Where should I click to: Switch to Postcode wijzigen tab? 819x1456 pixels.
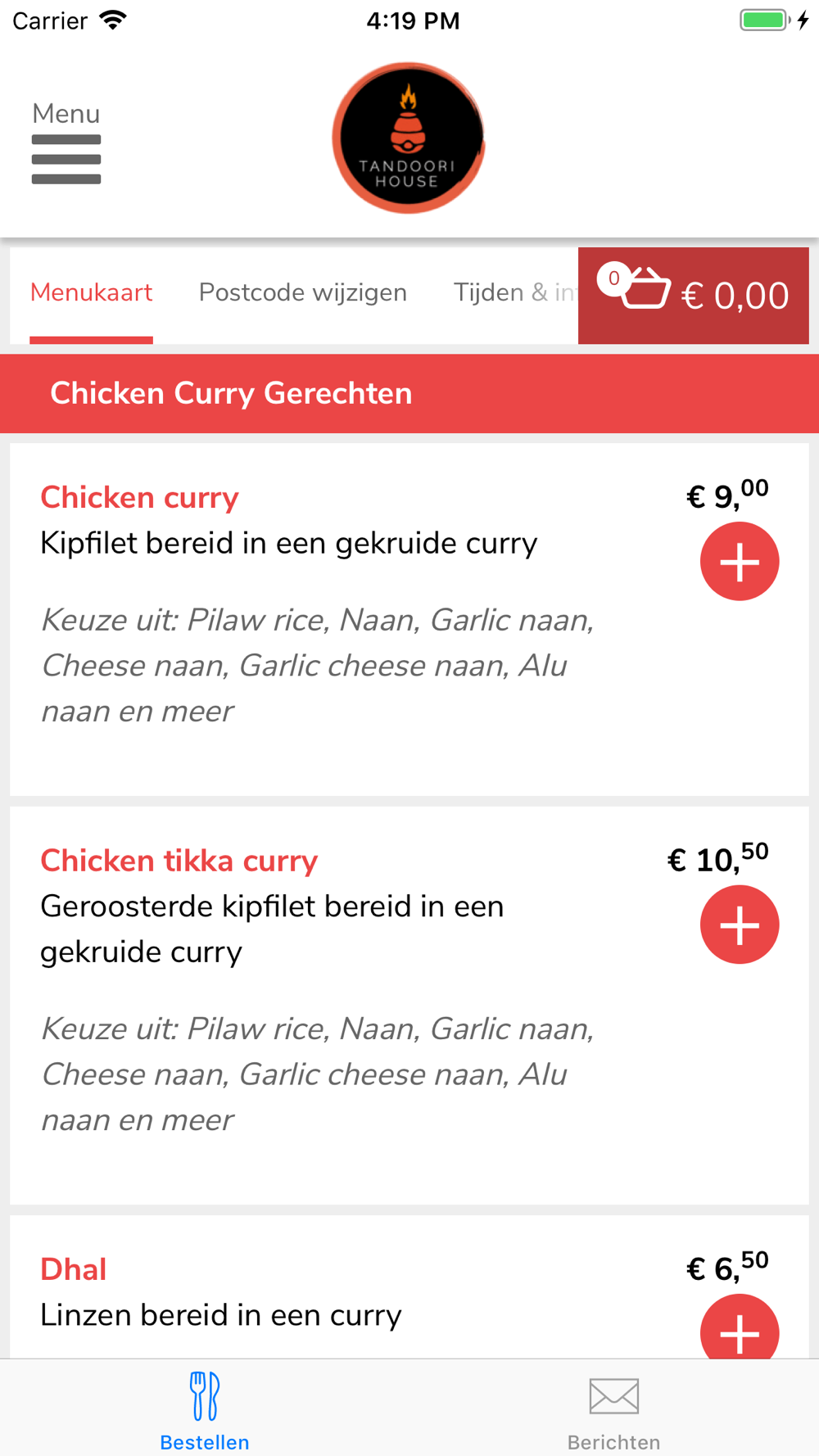click(302, 293)
